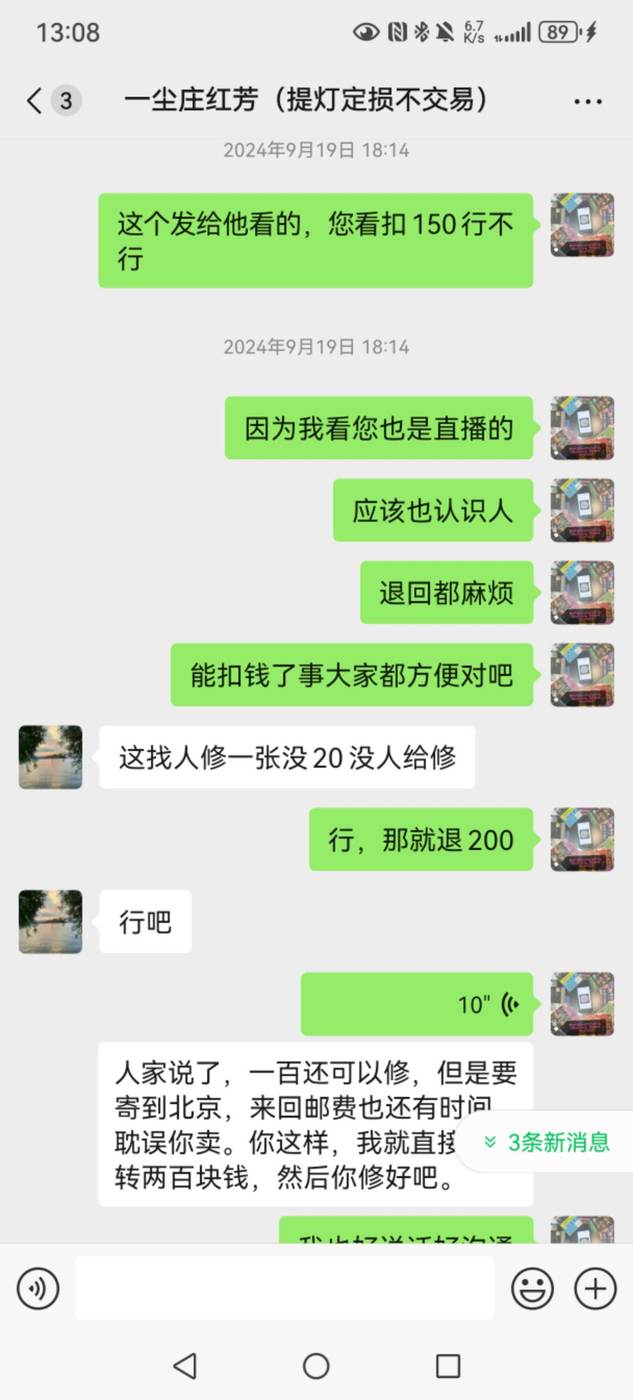Screen dimensions: 633x1400
Task: Open my avatar beside 行，那就退200
Action: tap(582, 839)
